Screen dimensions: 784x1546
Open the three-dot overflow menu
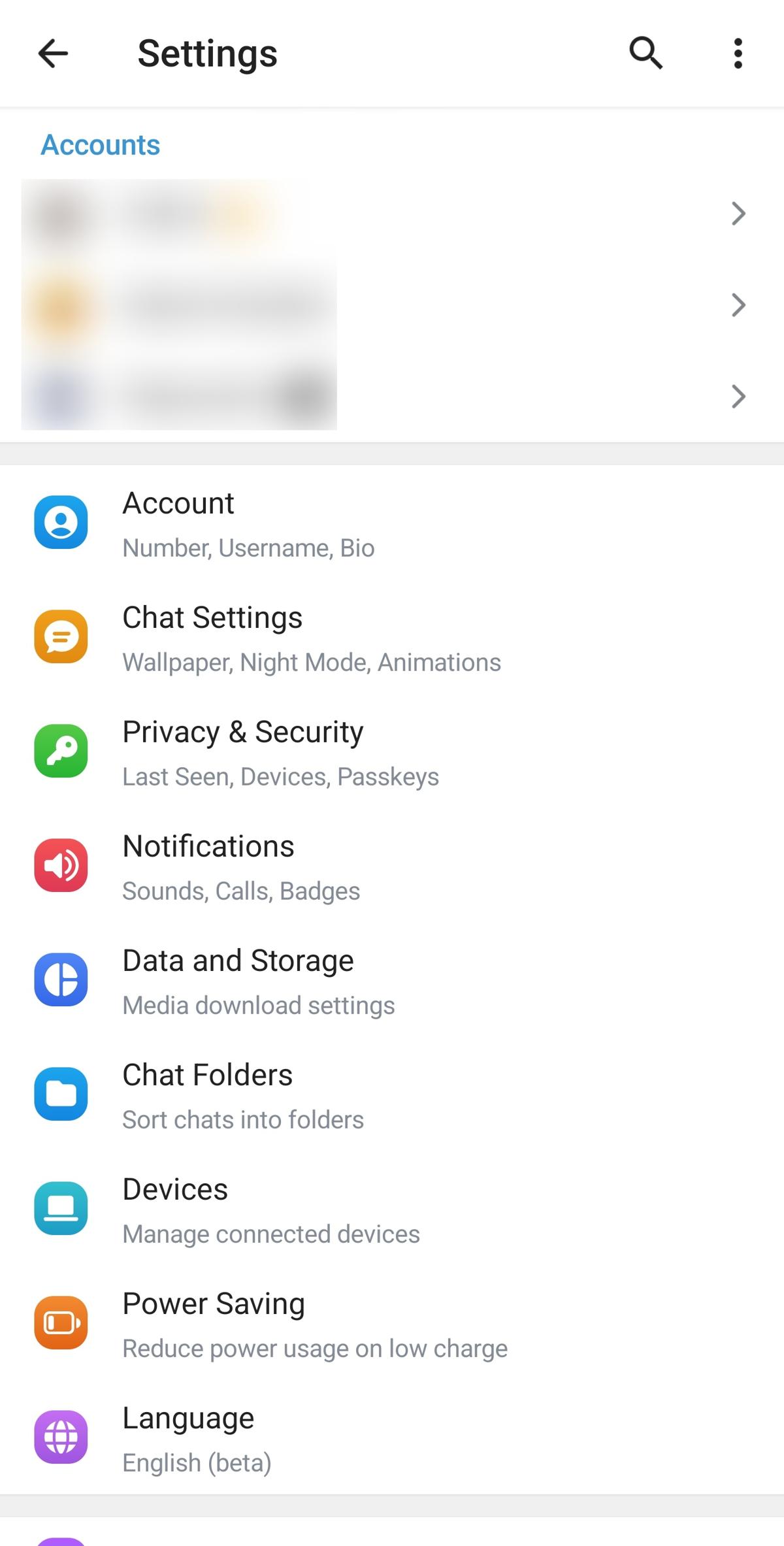[738, 54]
